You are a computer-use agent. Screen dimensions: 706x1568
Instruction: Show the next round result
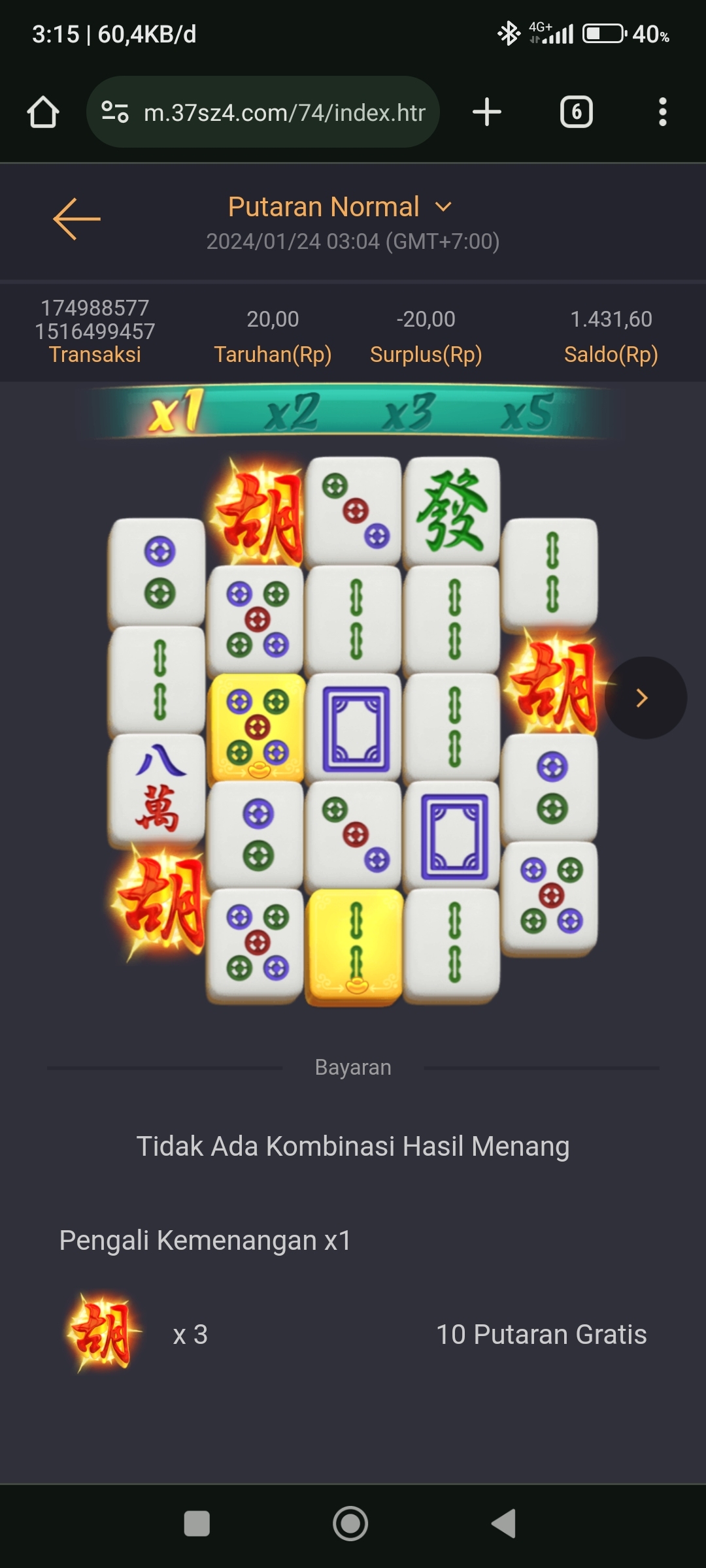645,698
